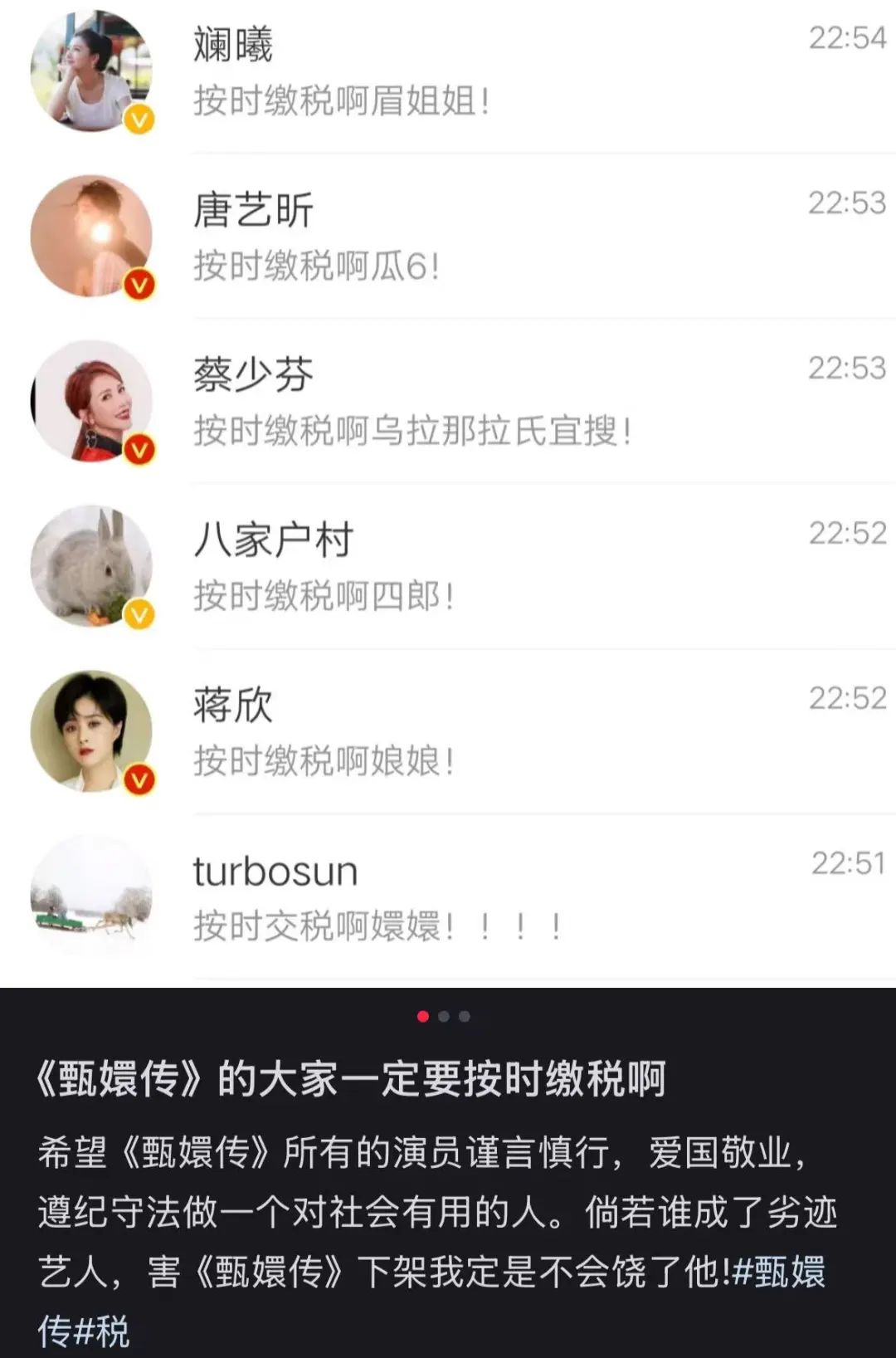This screenshot has height=1358, width=896.
Task: Open the #甄嬛传 hashtag topic
Action: (x=780, y=1272)
